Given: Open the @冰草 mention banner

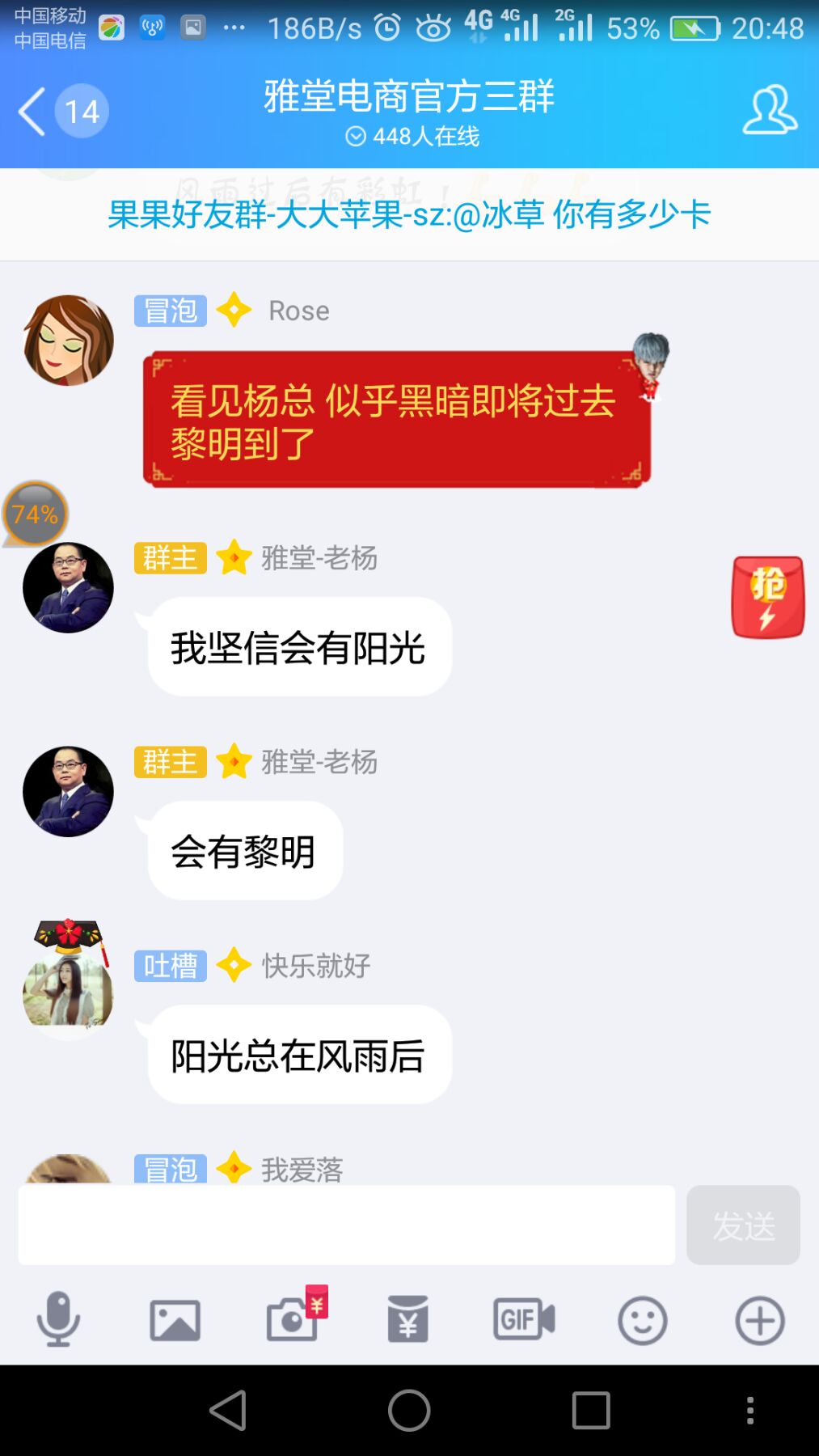Looking at the screenshot, I should (409, 215).
